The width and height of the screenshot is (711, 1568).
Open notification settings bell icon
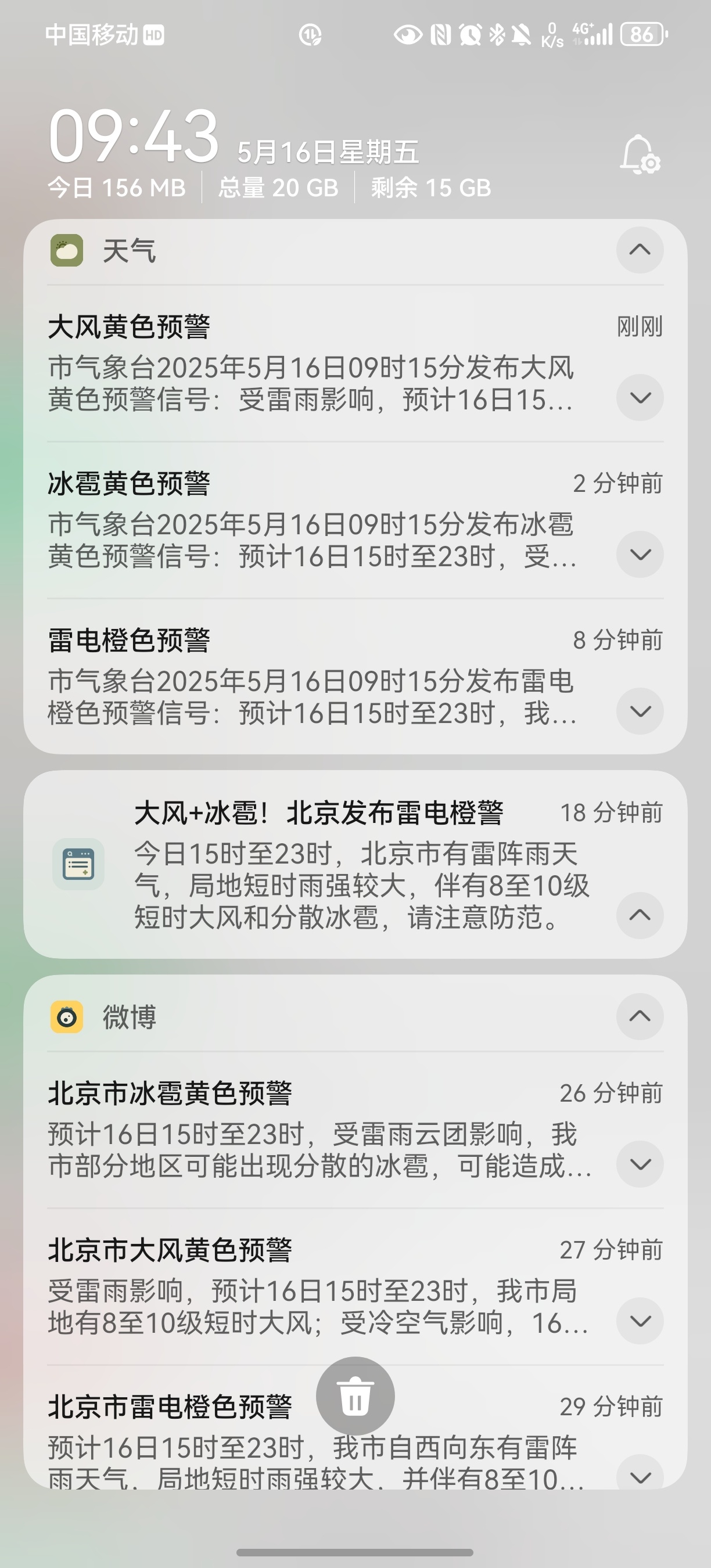point(640,155)
